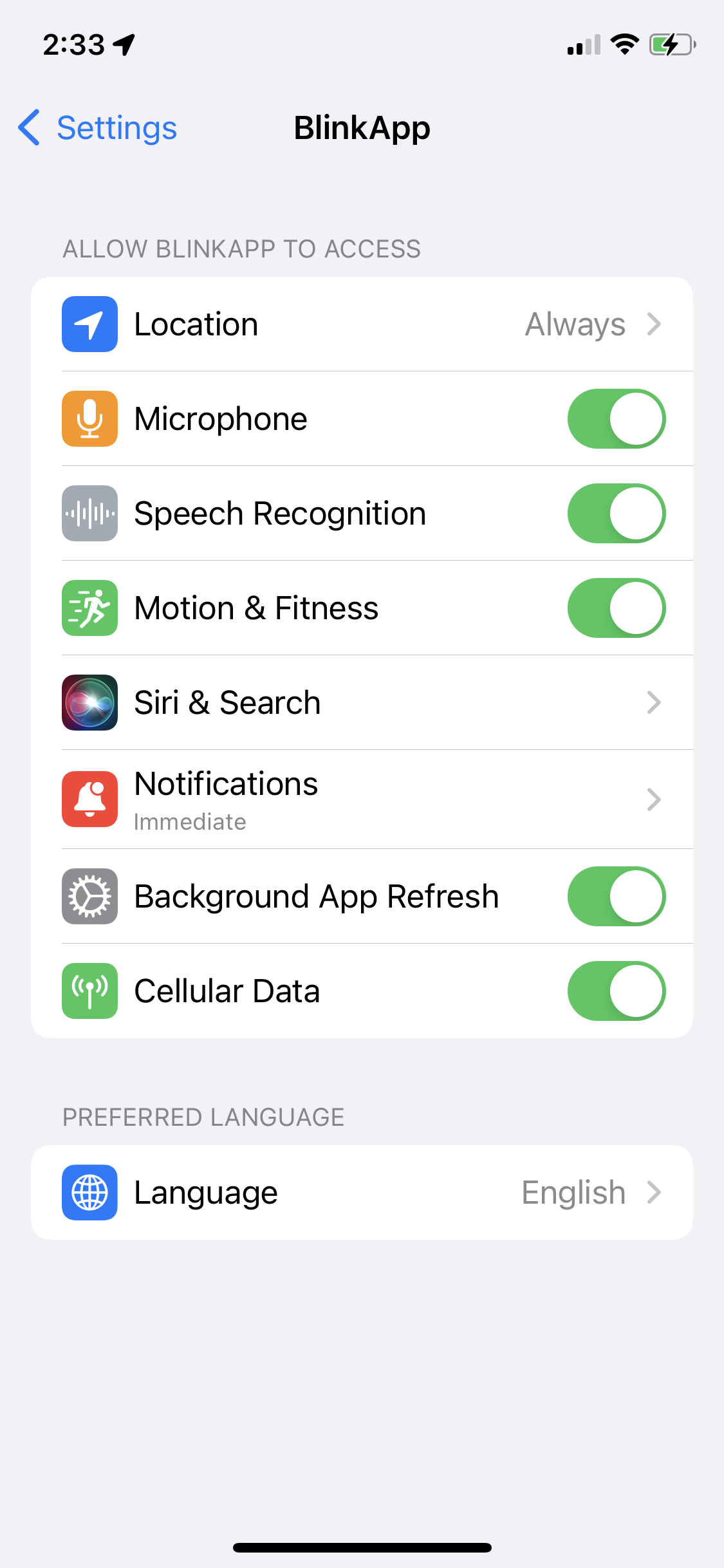Open Siri & Search options

pos(362,702)
